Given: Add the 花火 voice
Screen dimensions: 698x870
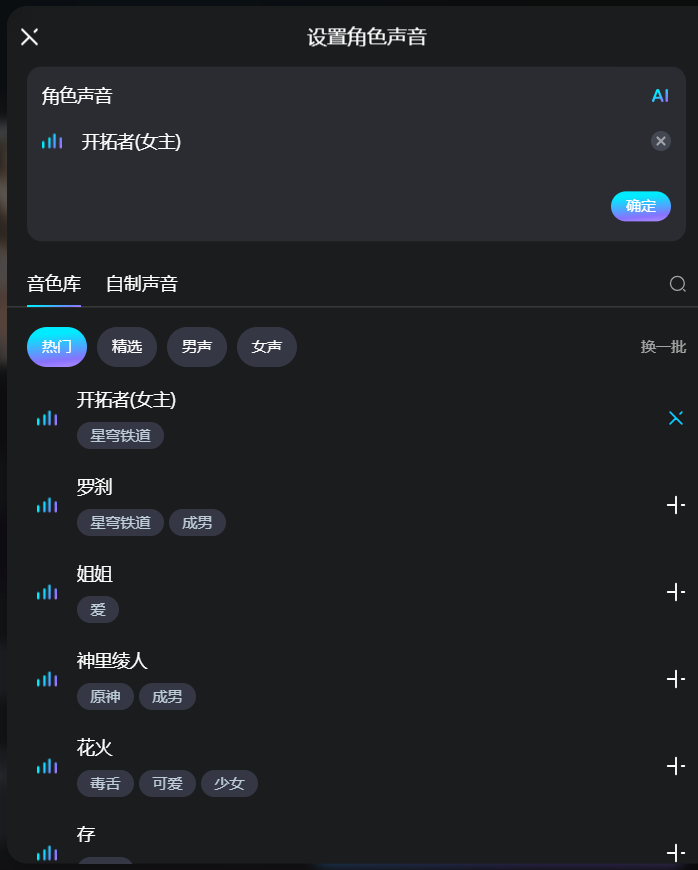Looking at the screenshot, I should (676, 766).
